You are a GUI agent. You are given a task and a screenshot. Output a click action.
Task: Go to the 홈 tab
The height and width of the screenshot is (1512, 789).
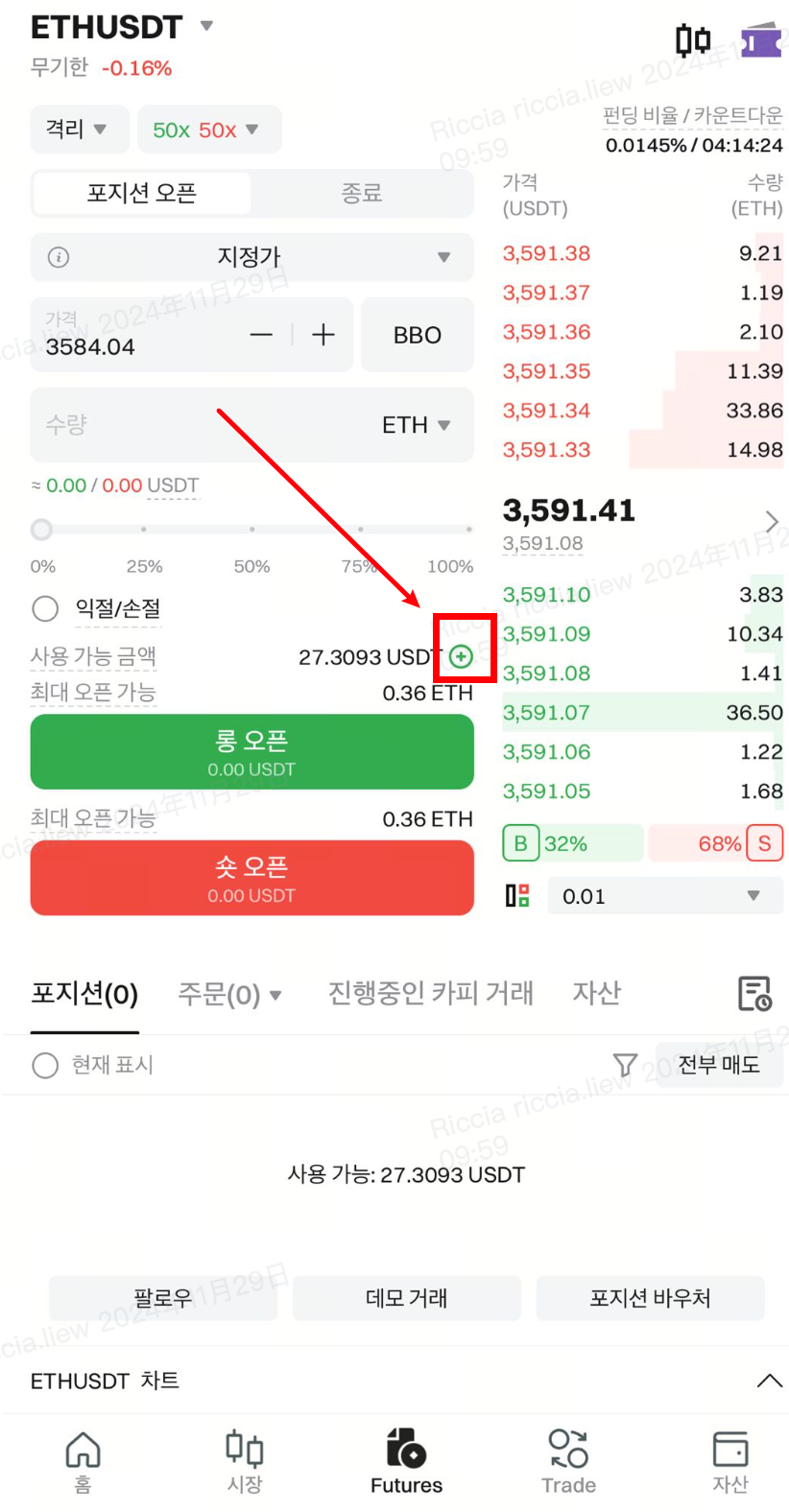tap(83, 1462)
